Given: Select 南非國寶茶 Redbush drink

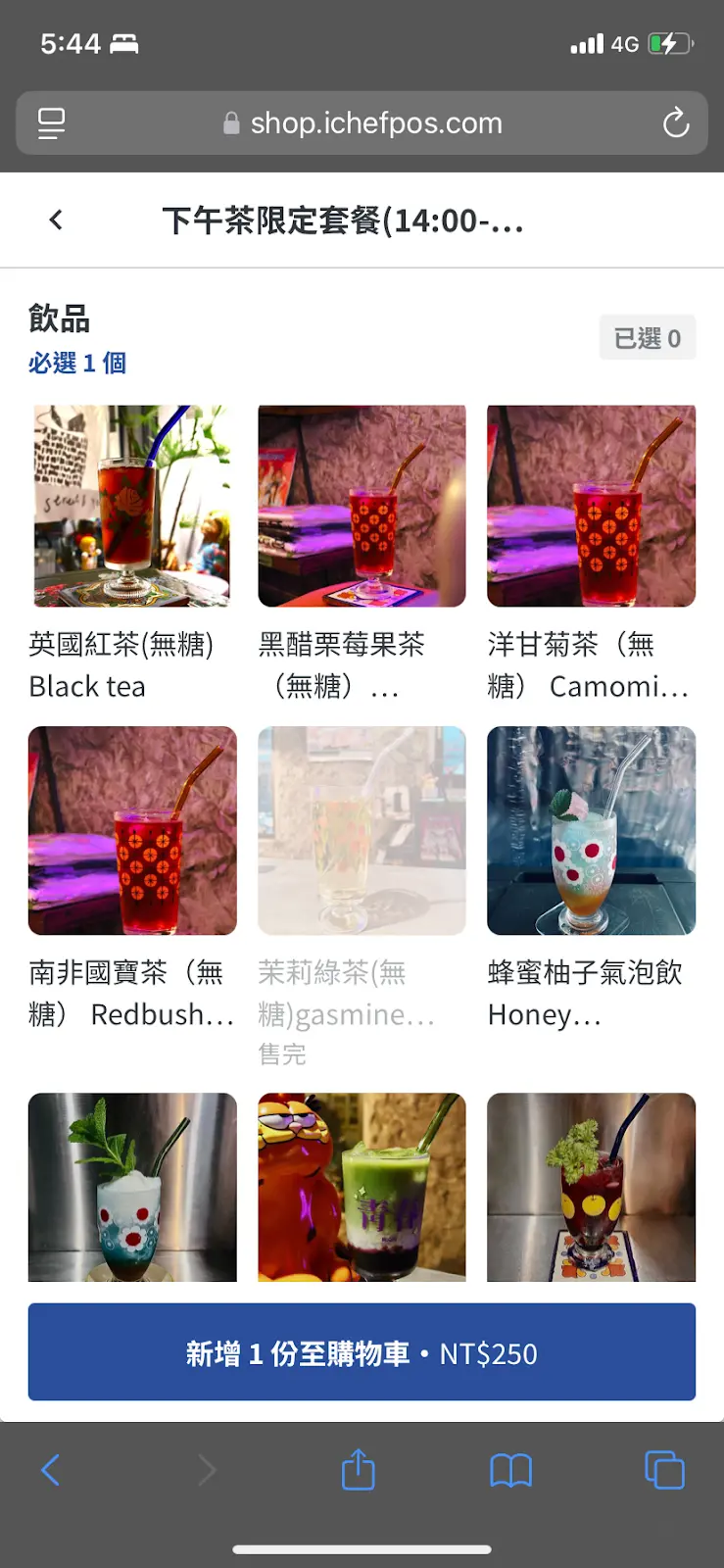Looking at the screenshot, I should pos(131,831).
